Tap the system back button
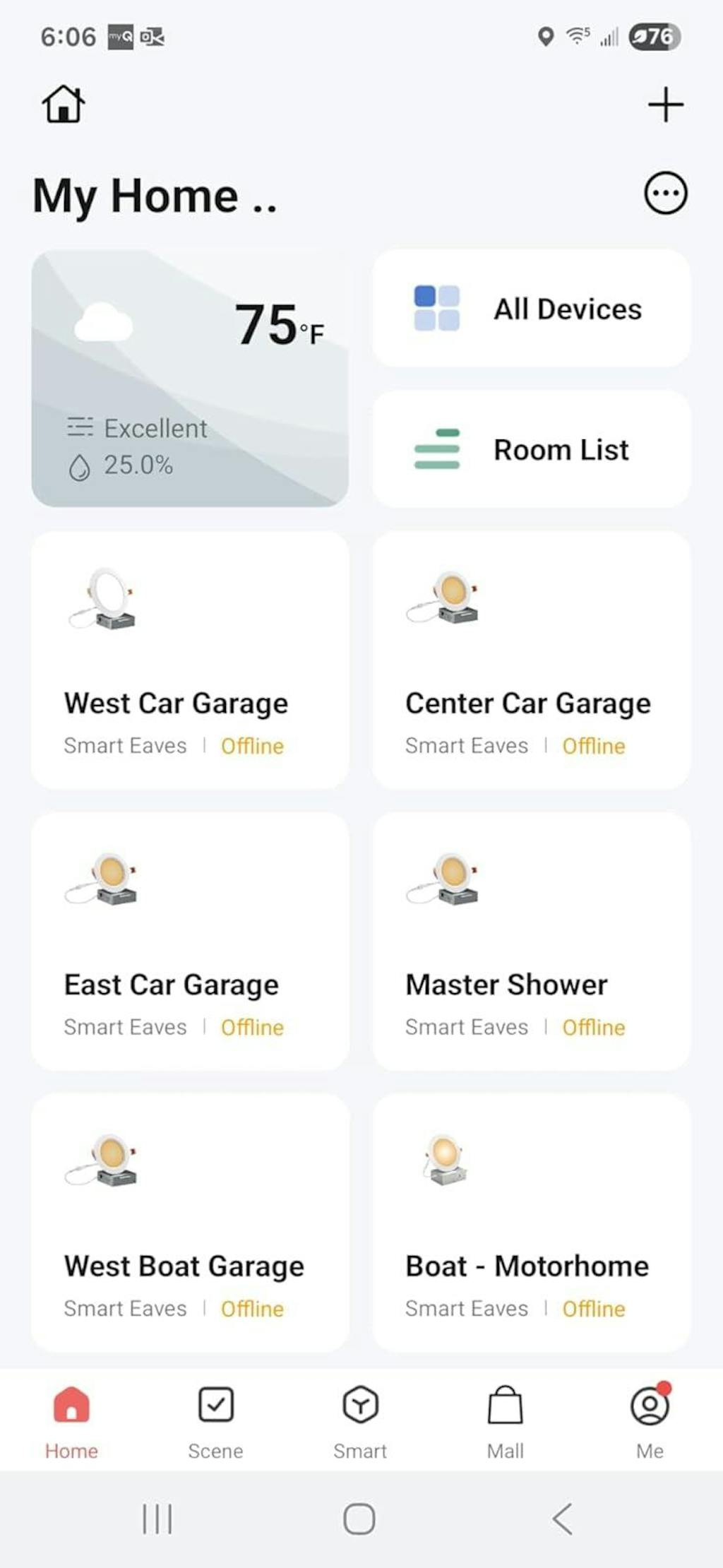The width and height of the screenshot is (723, 1568). pos(562,1519)
